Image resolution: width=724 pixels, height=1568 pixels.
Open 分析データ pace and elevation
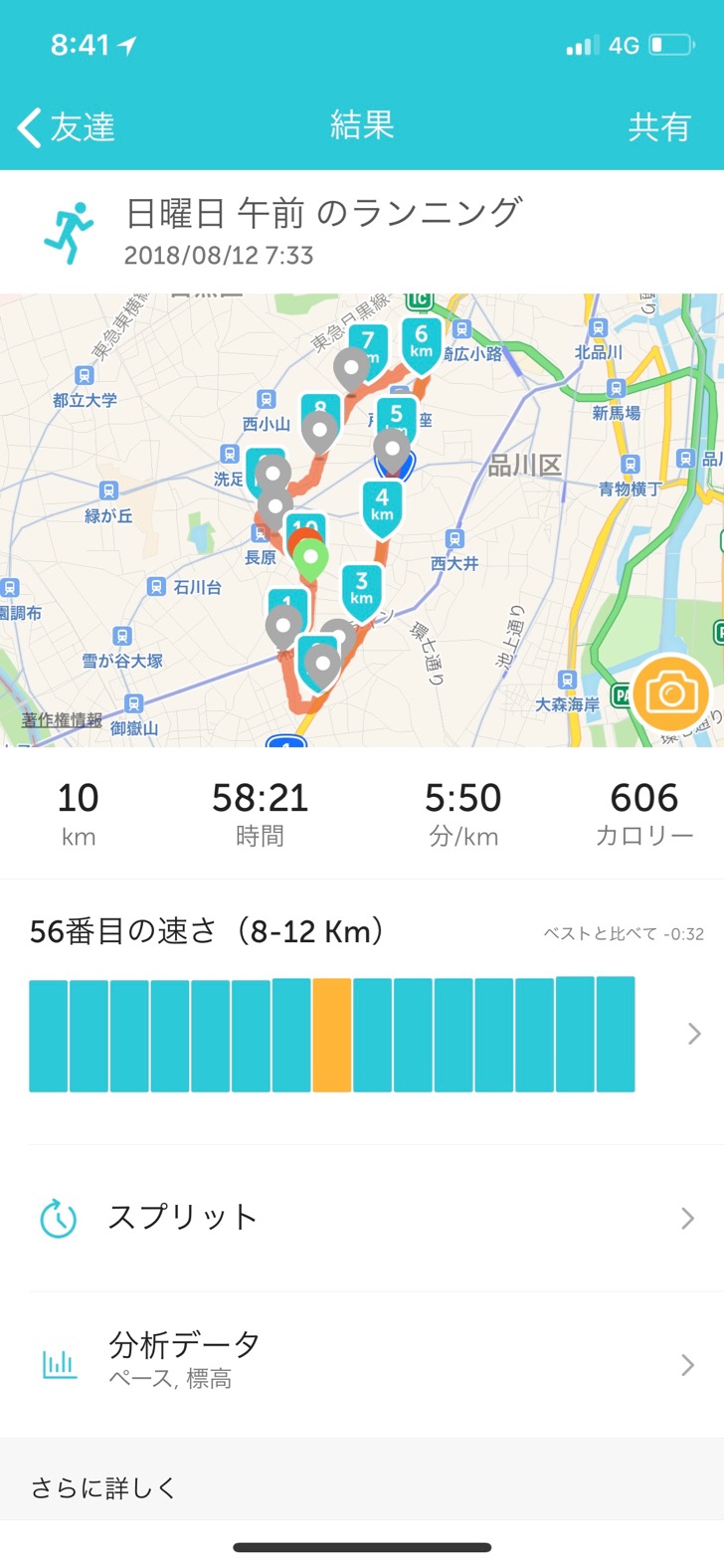tap(362, 1364)
